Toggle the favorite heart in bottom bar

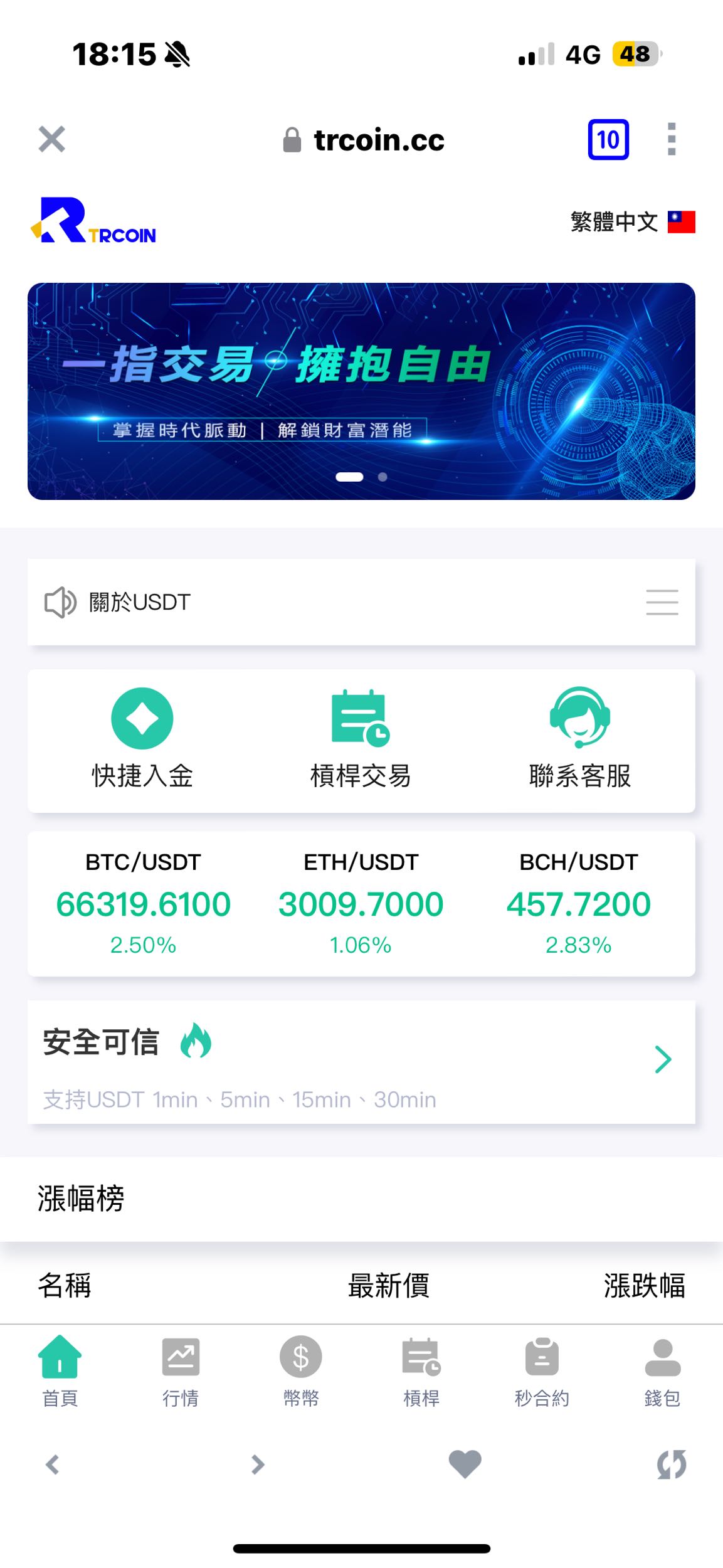(x=464, y=1465)
